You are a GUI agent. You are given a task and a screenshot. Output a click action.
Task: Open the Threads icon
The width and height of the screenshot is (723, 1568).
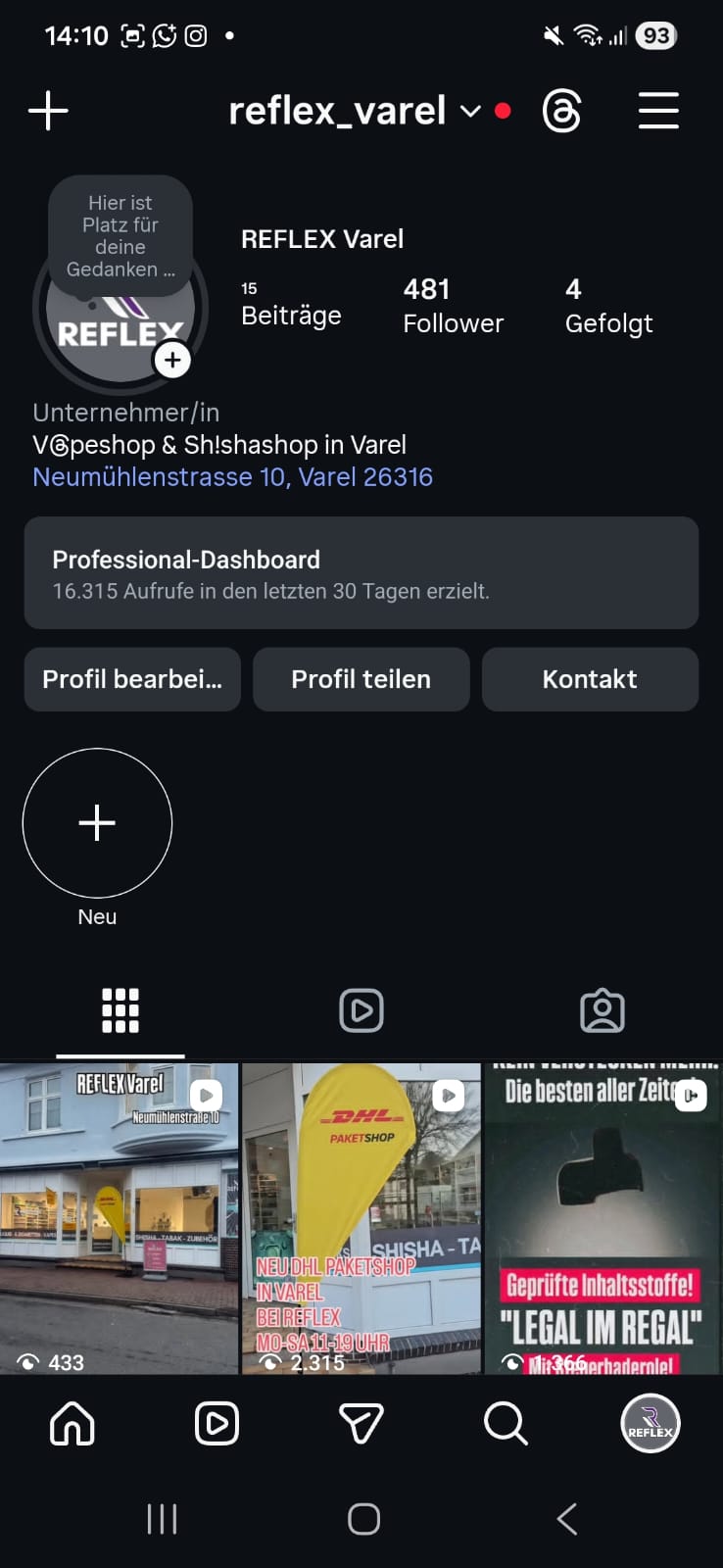click(x=561, y=111)
